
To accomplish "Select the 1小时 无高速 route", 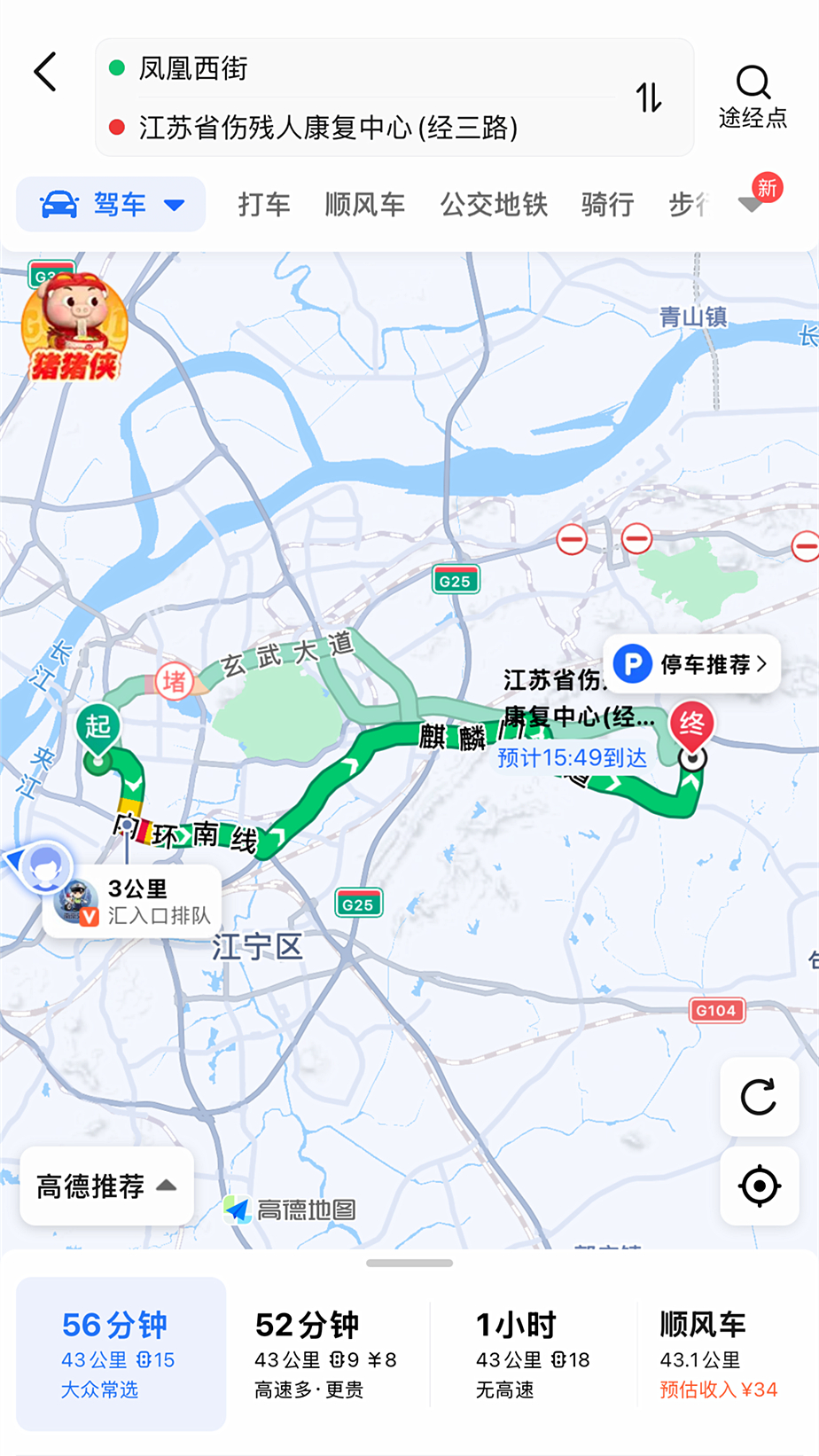I will pos(532,1354).
